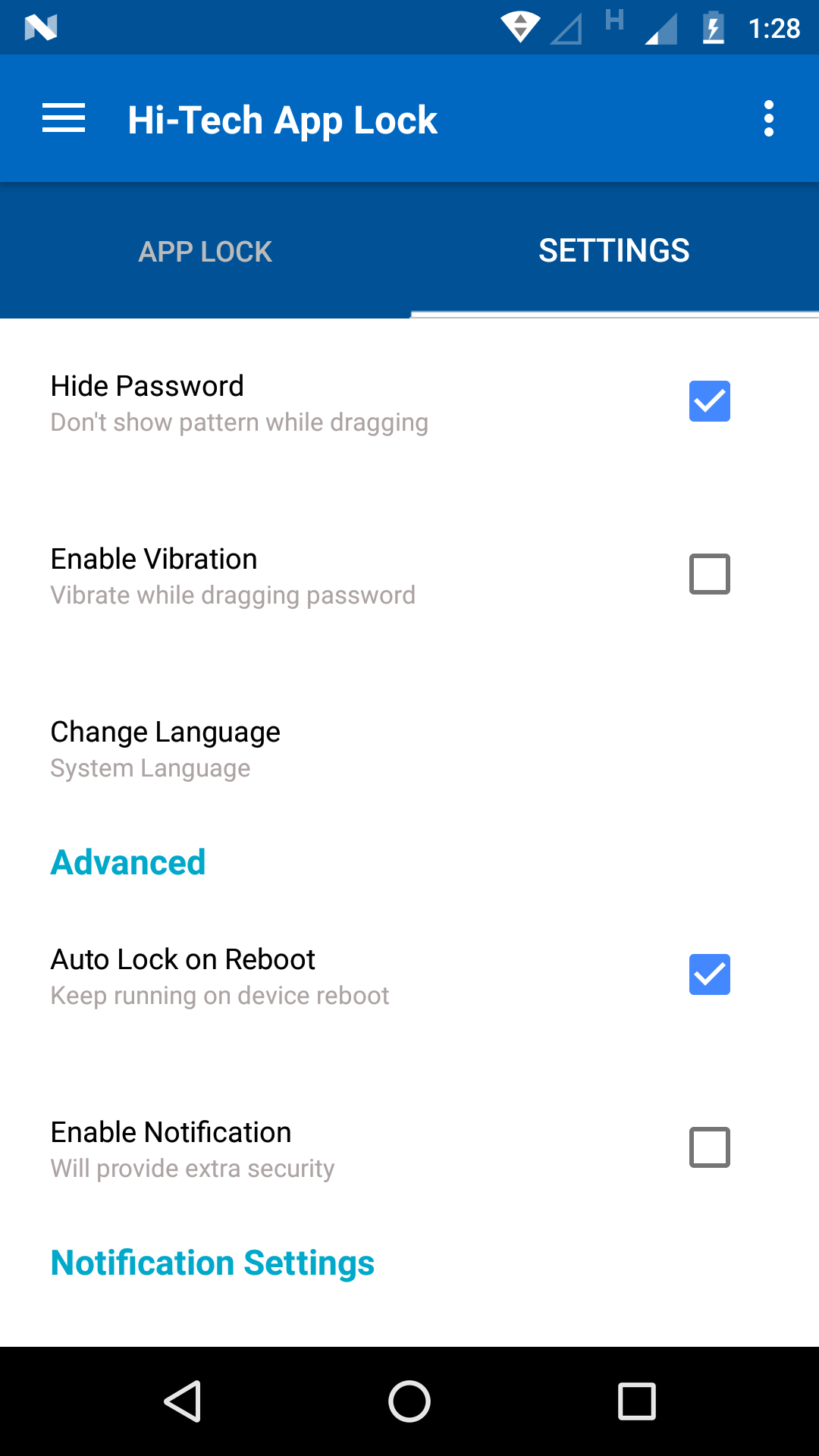Viewport: 819px width, 1456px height.
Task: Switch to the APP LOCK tab
Action: (x=205, y=250)
